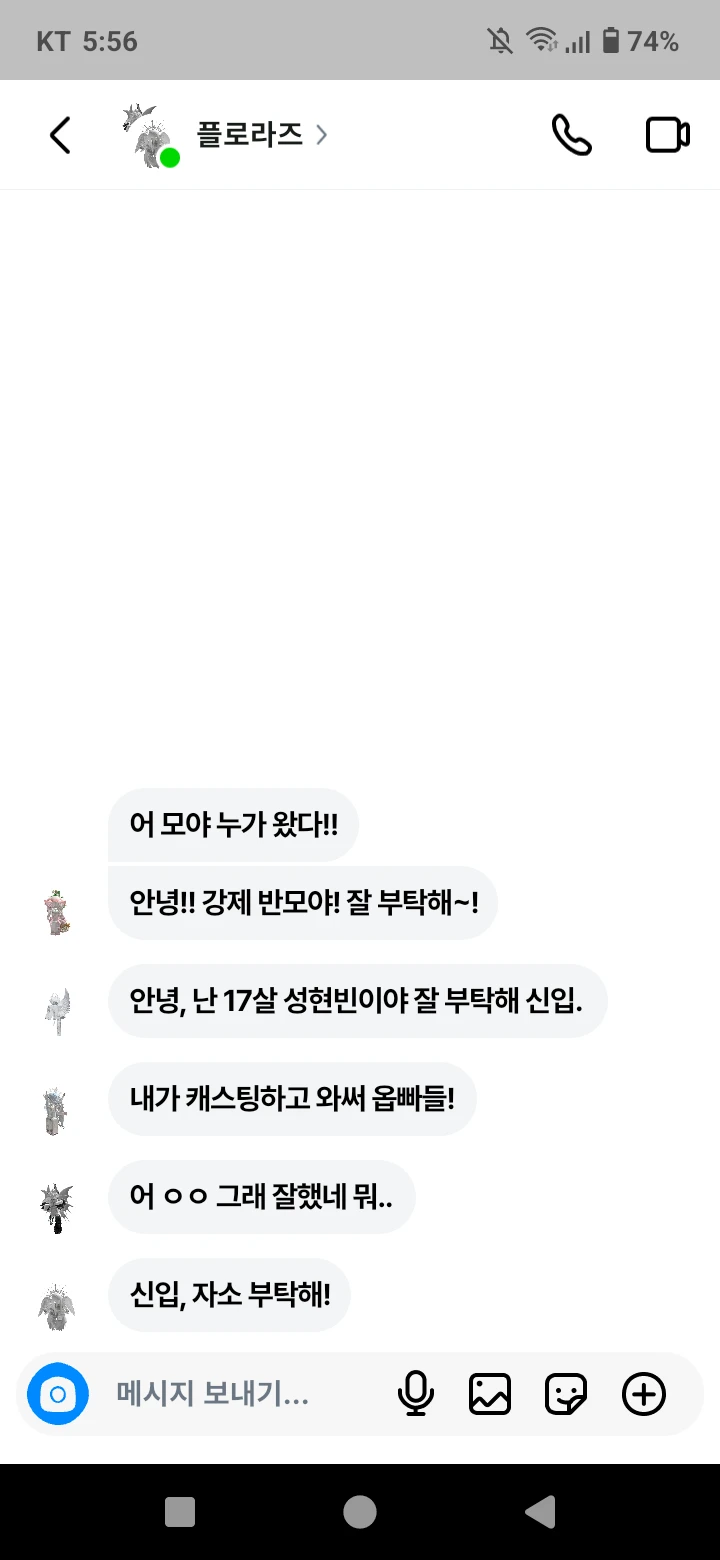
Task: View profile of sender of 캐스팅하고 와써 message
Action: 57,1108
